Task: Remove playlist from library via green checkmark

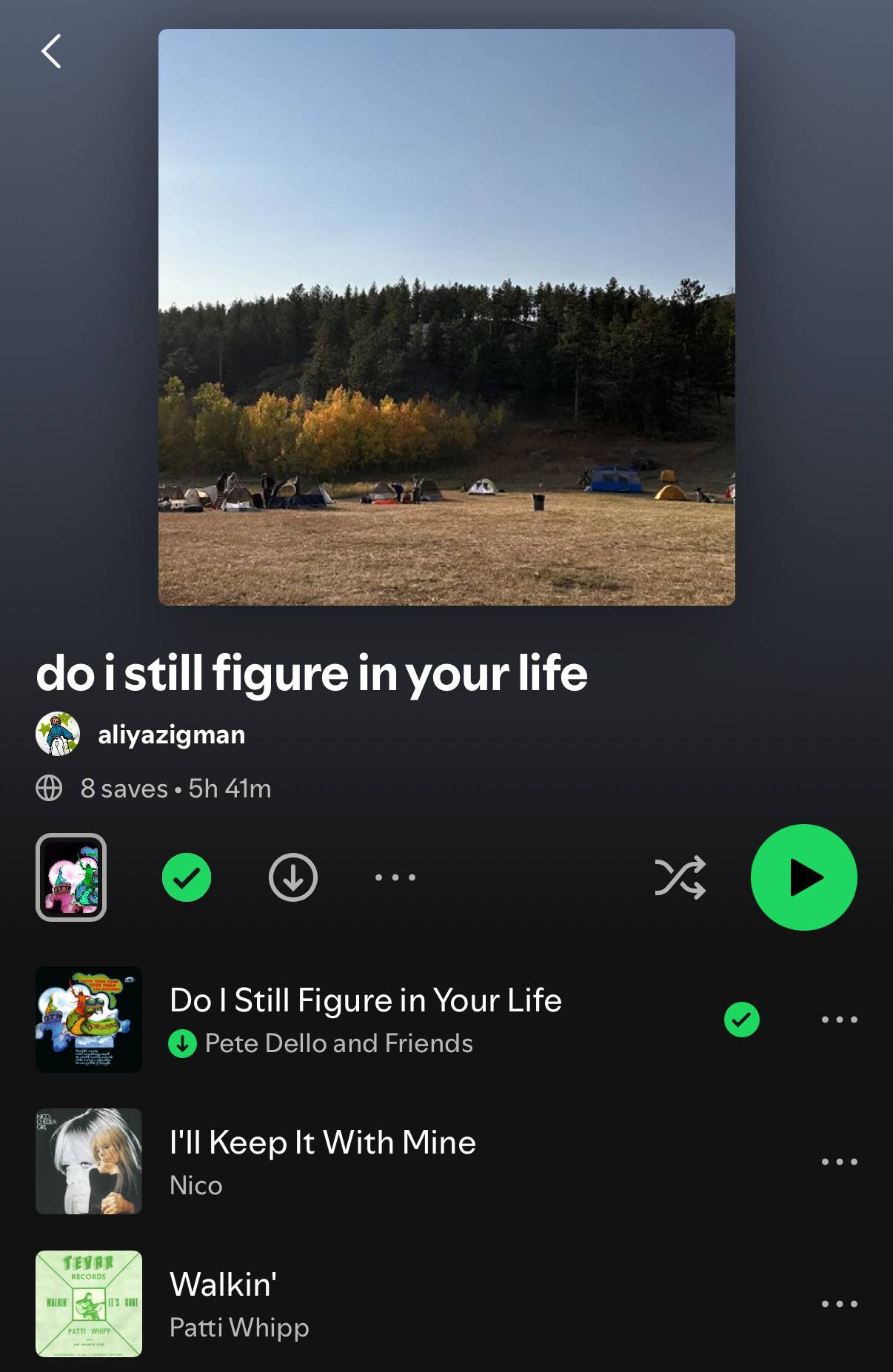Action: click(x=187, y=877)
